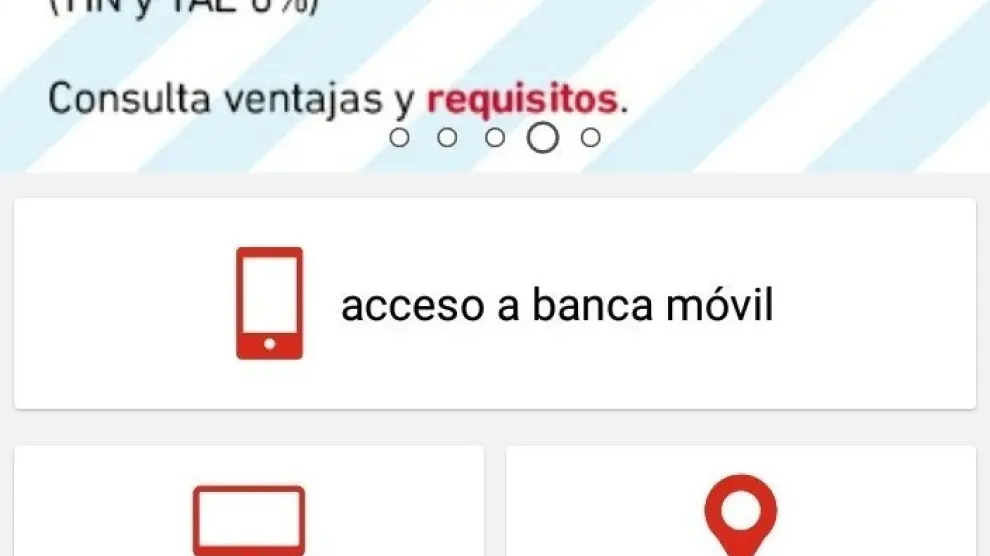Open acceso a banca móvil
This screenshot has width=990, height=556.
(495, 304)
